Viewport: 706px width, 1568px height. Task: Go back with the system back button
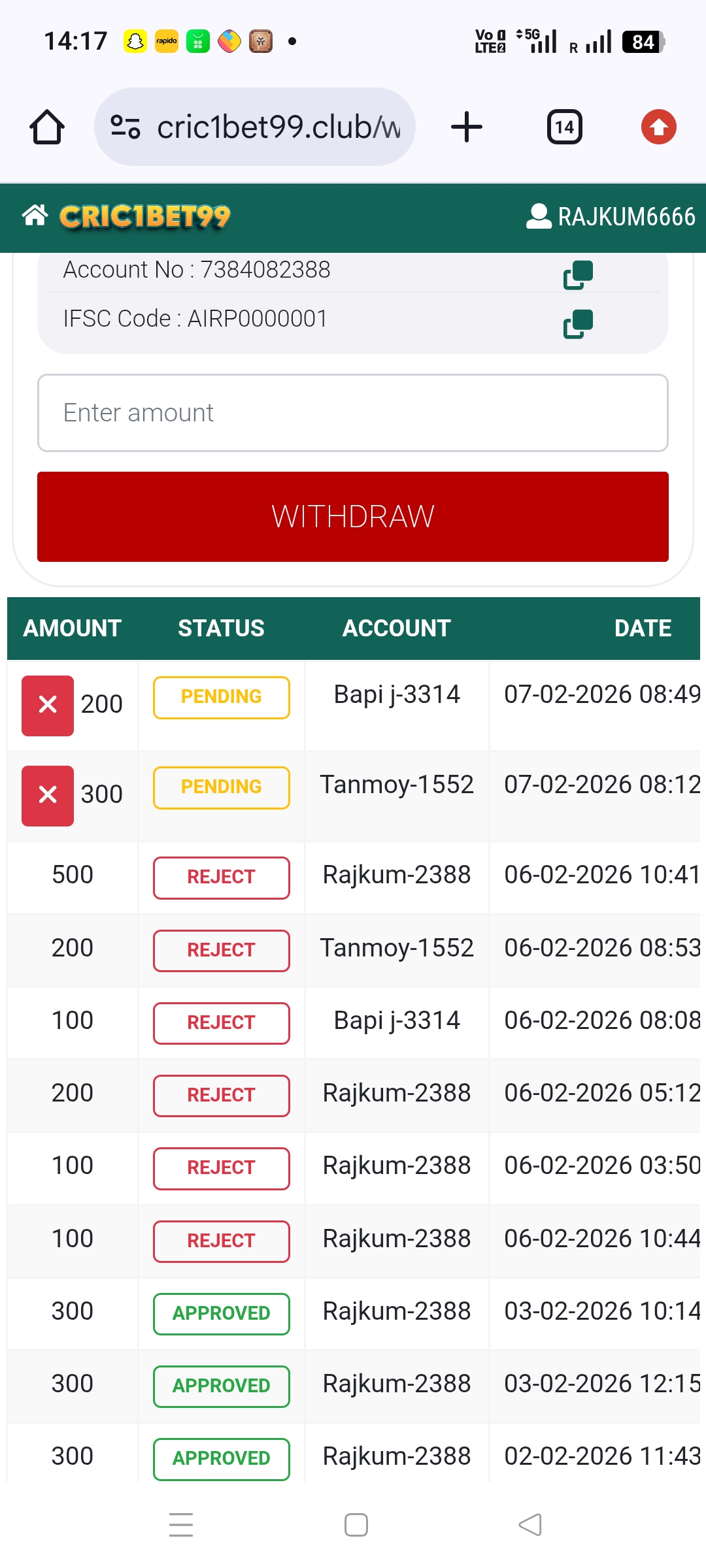[530, 1525]
